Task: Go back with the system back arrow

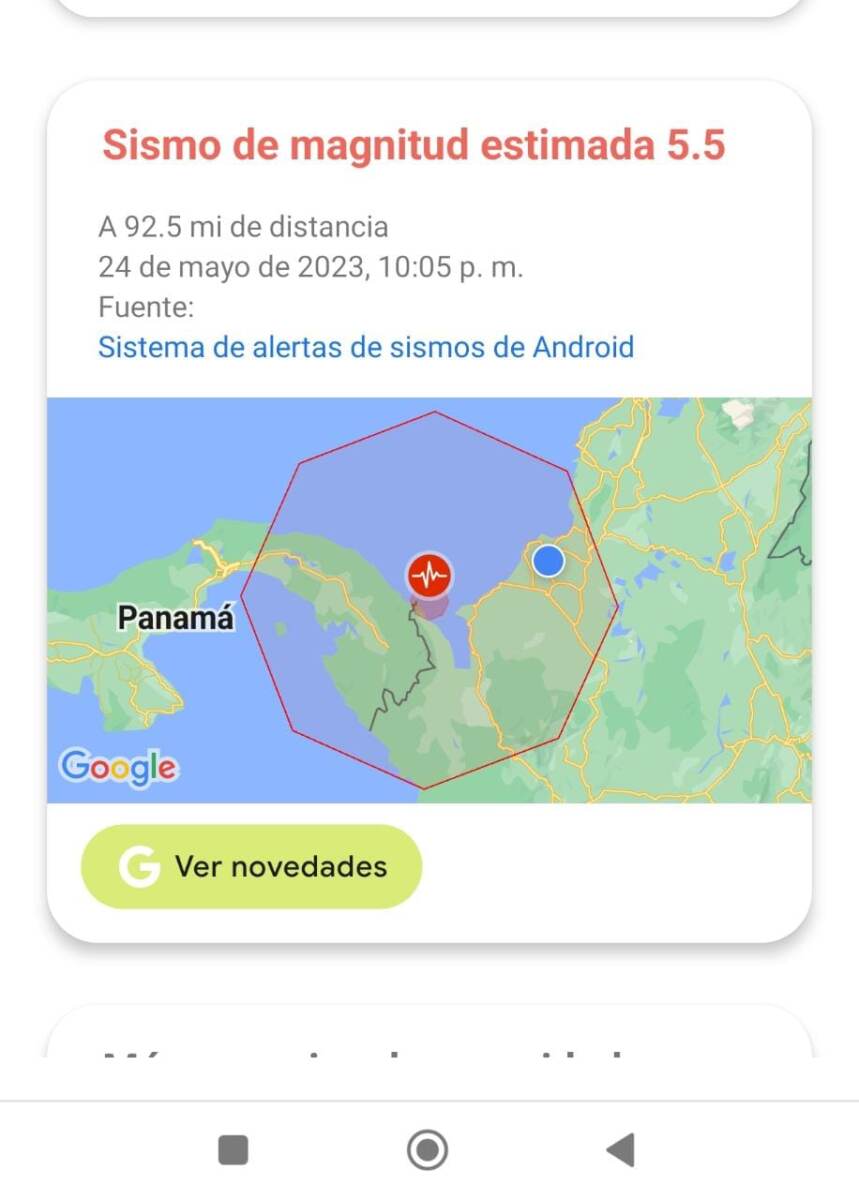Action: tap(620, 1150)
